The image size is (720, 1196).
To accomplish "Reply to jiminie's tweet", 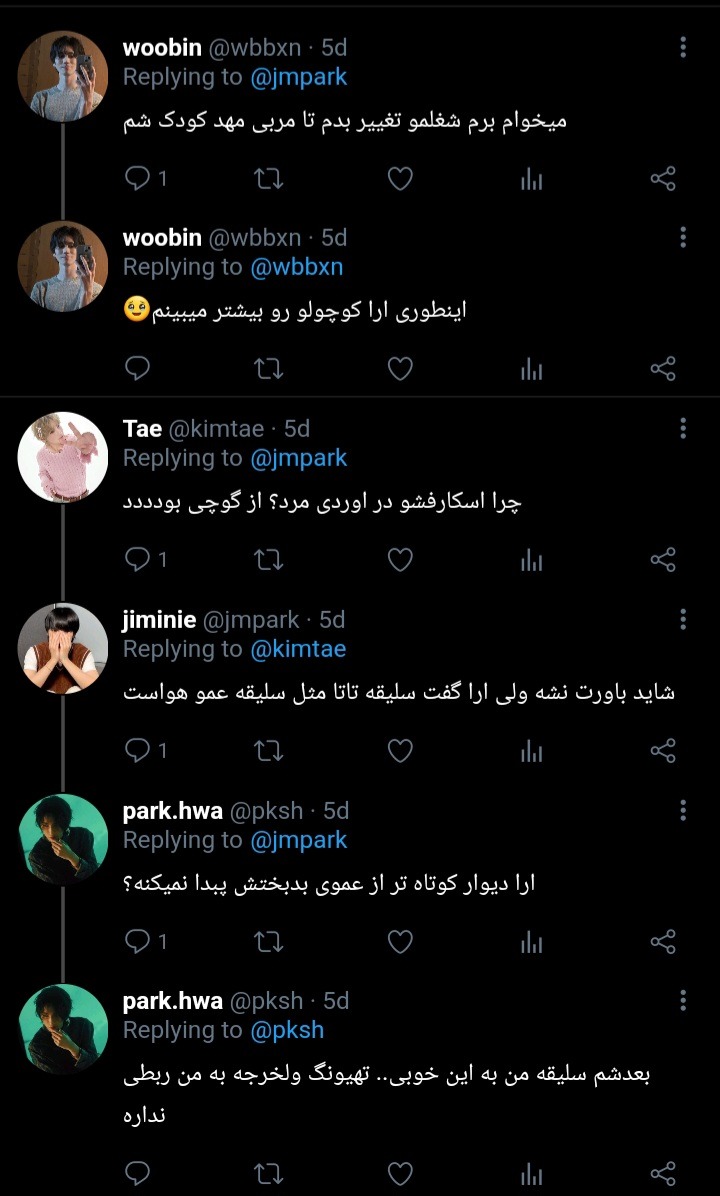I will pos(145,751).
